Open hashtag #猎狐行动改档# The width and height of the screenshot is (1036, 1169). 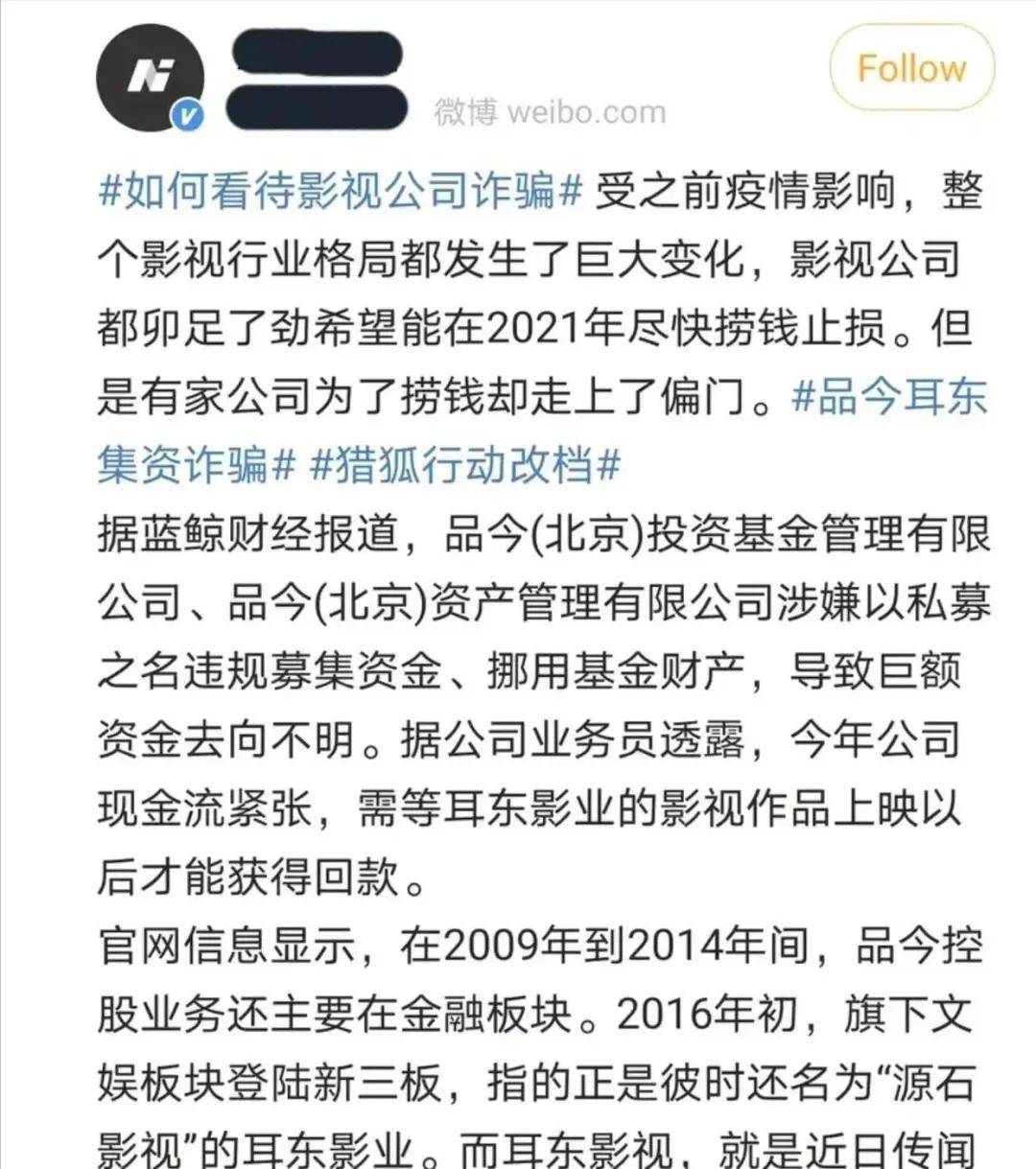(465, 465)
